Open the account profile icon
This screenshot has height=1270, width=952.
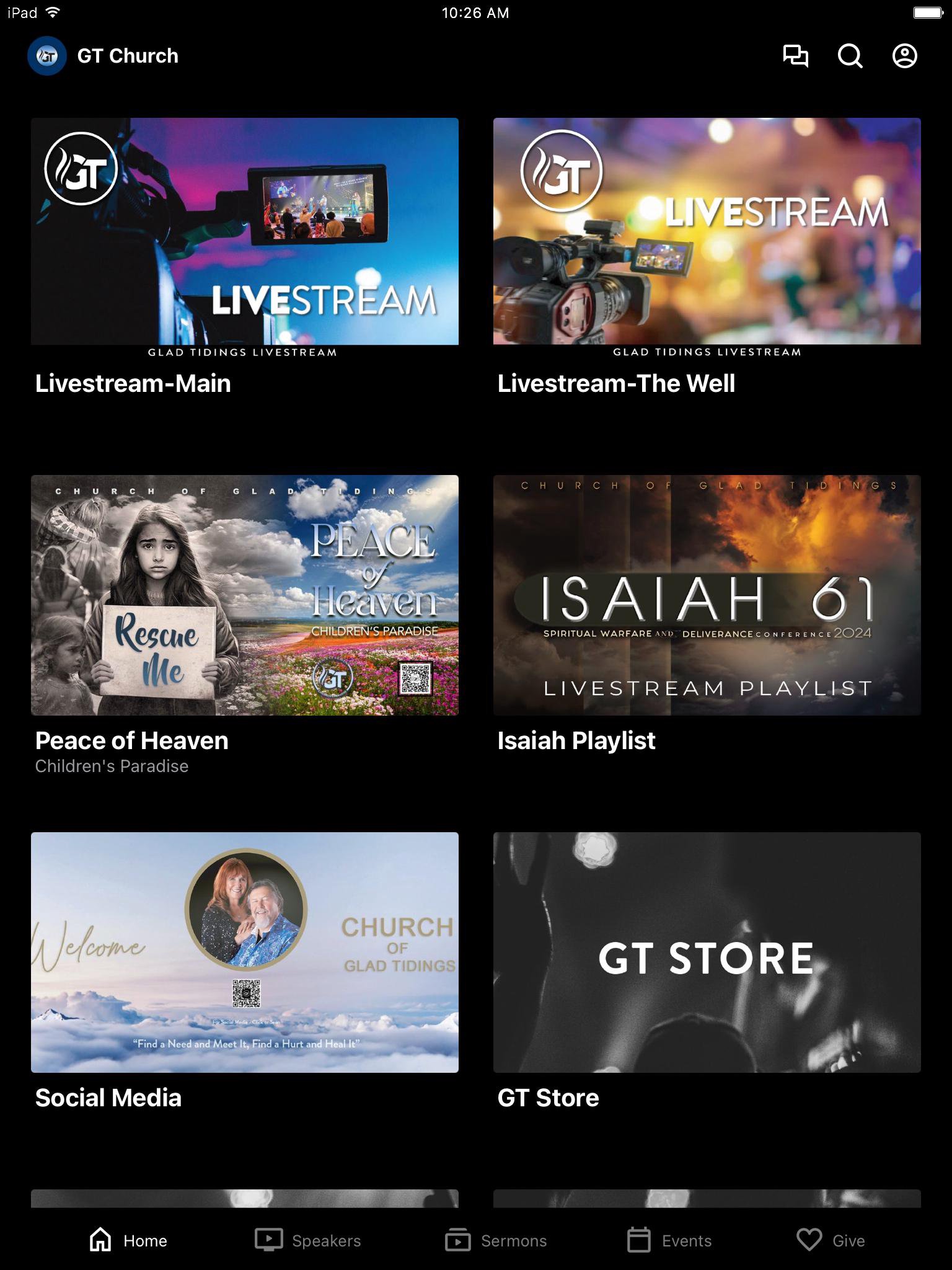904,56
